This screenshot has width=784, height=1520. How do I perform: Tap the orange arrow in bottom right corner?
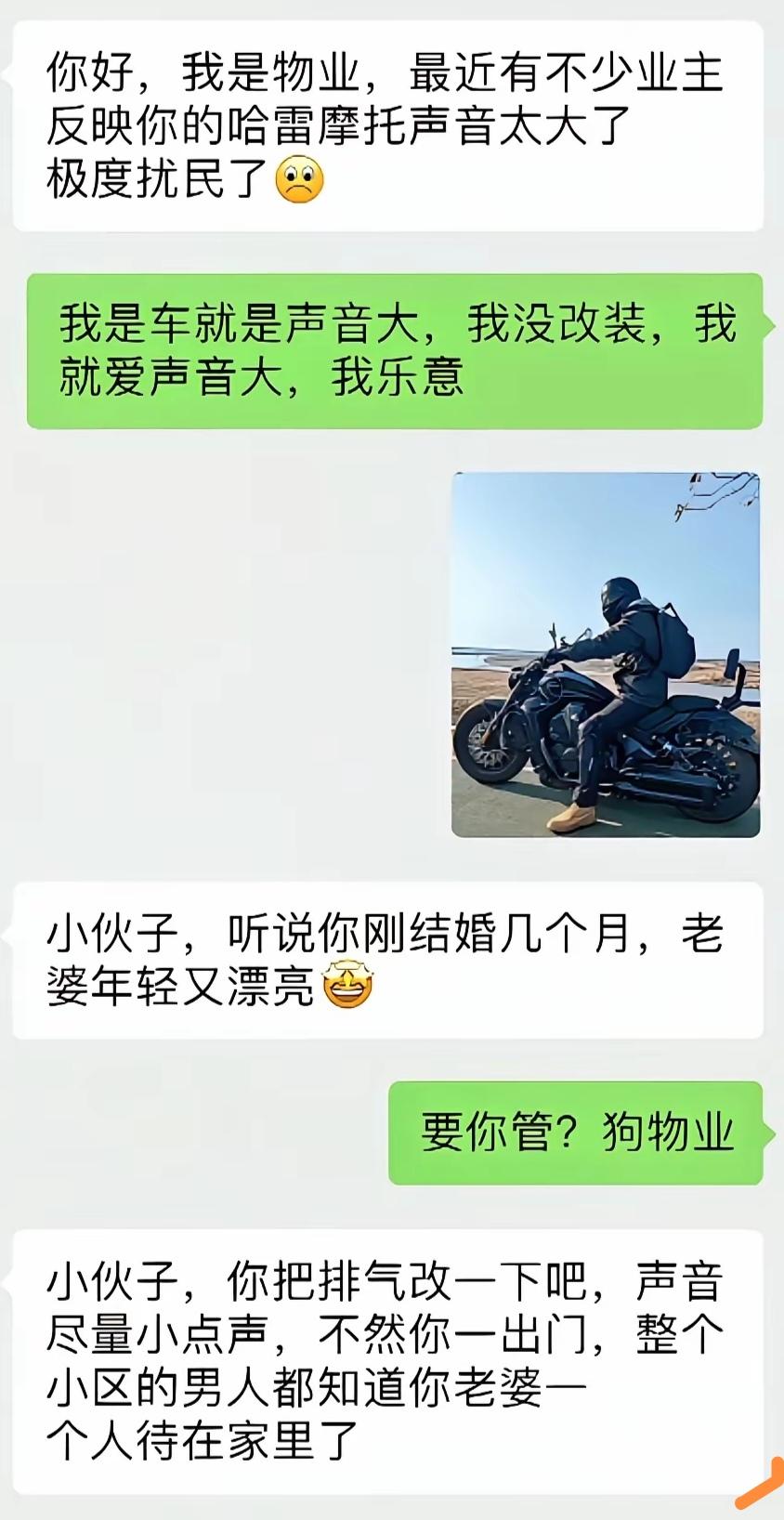click(758, 1483)
